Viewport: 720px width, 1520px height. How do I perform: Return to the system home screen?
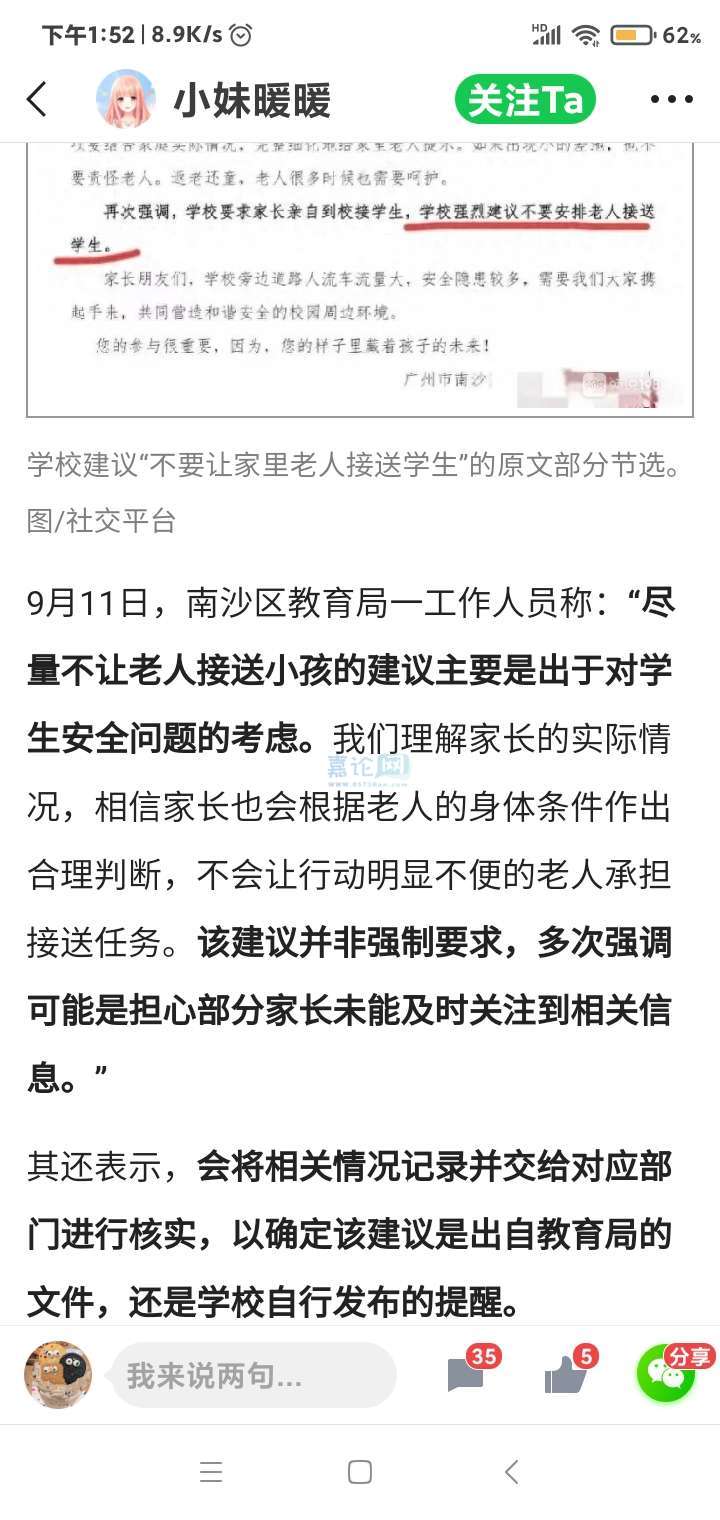point(360,1472)
